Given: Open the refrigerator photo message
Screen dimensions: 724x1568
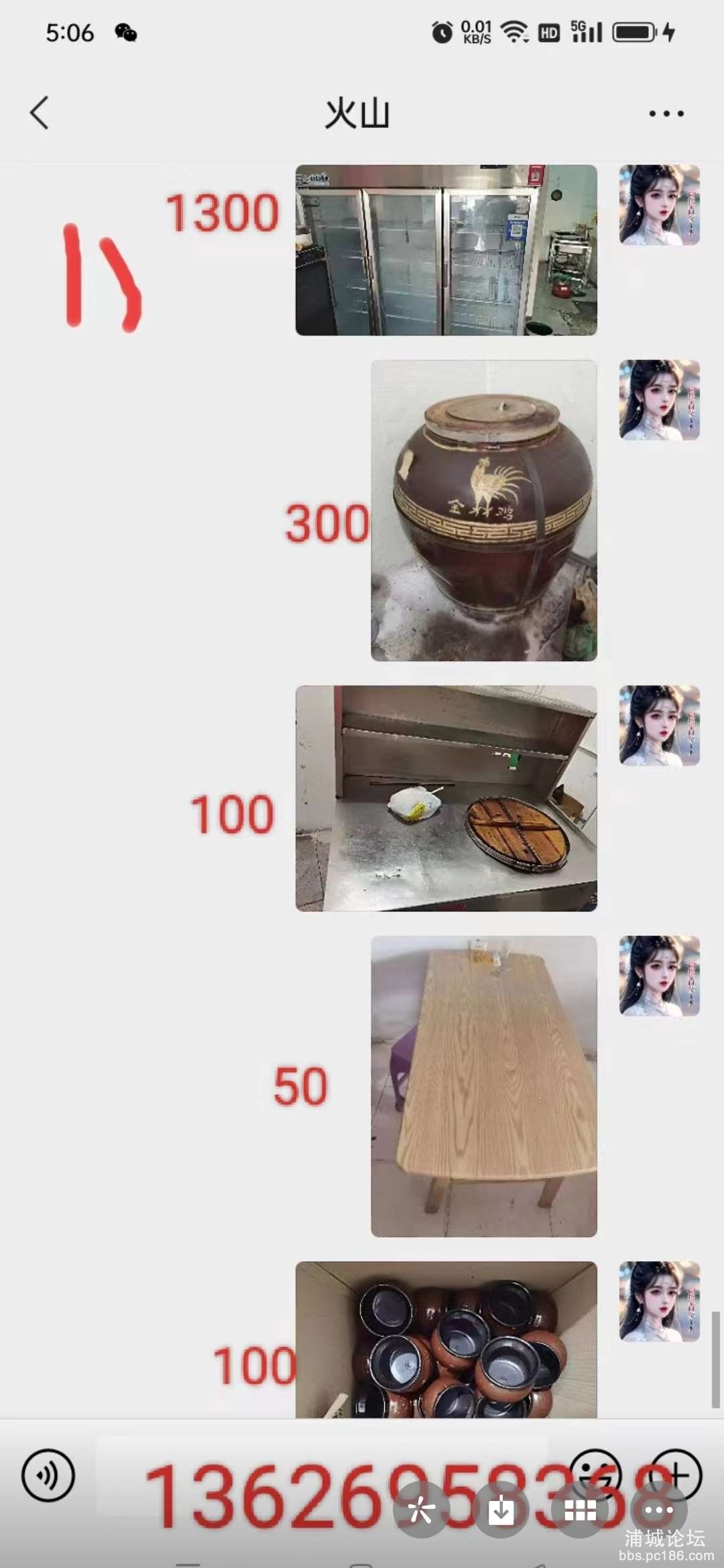Looking at the screenshot, I should click(x=446, y=250).
